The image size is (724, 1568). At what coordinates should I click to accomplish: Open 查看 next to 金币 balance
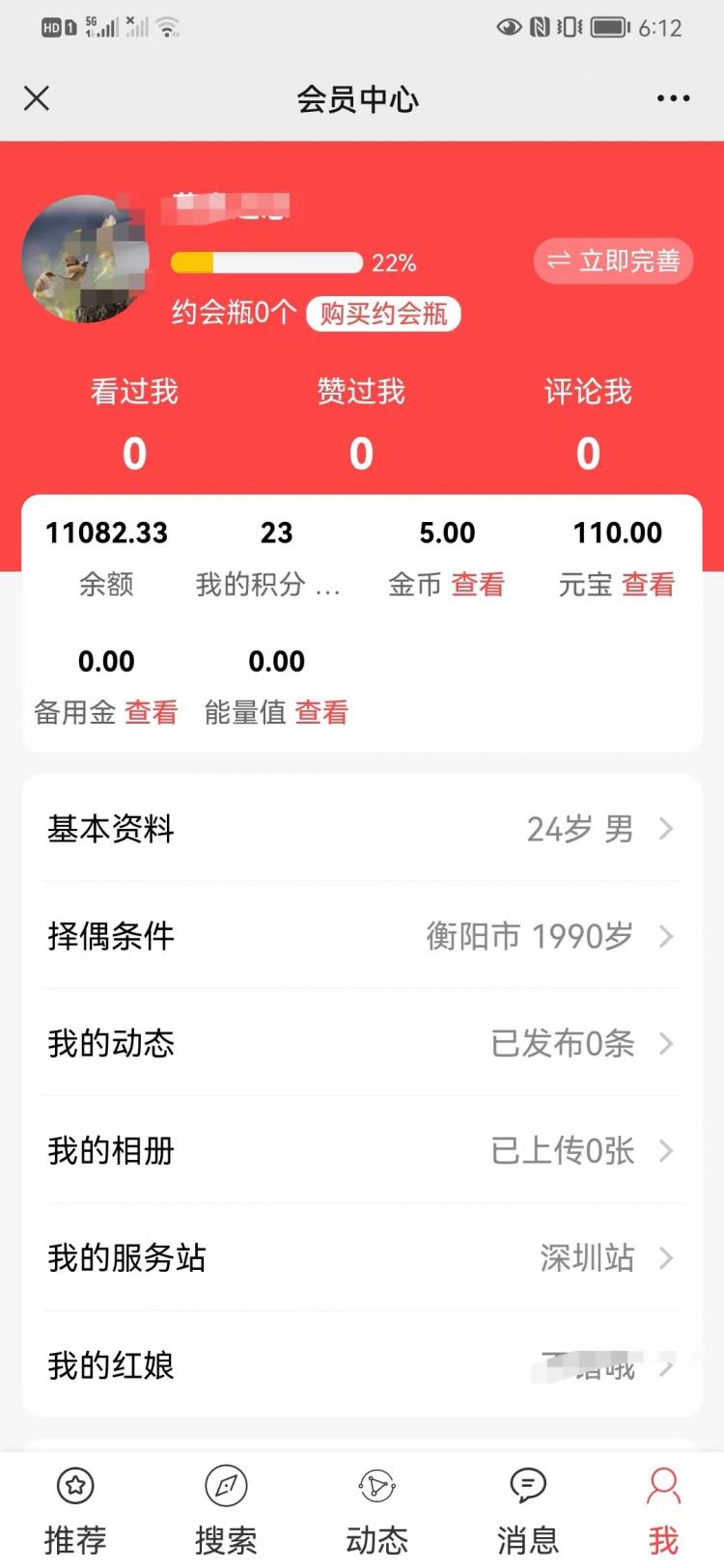point(478,585)
